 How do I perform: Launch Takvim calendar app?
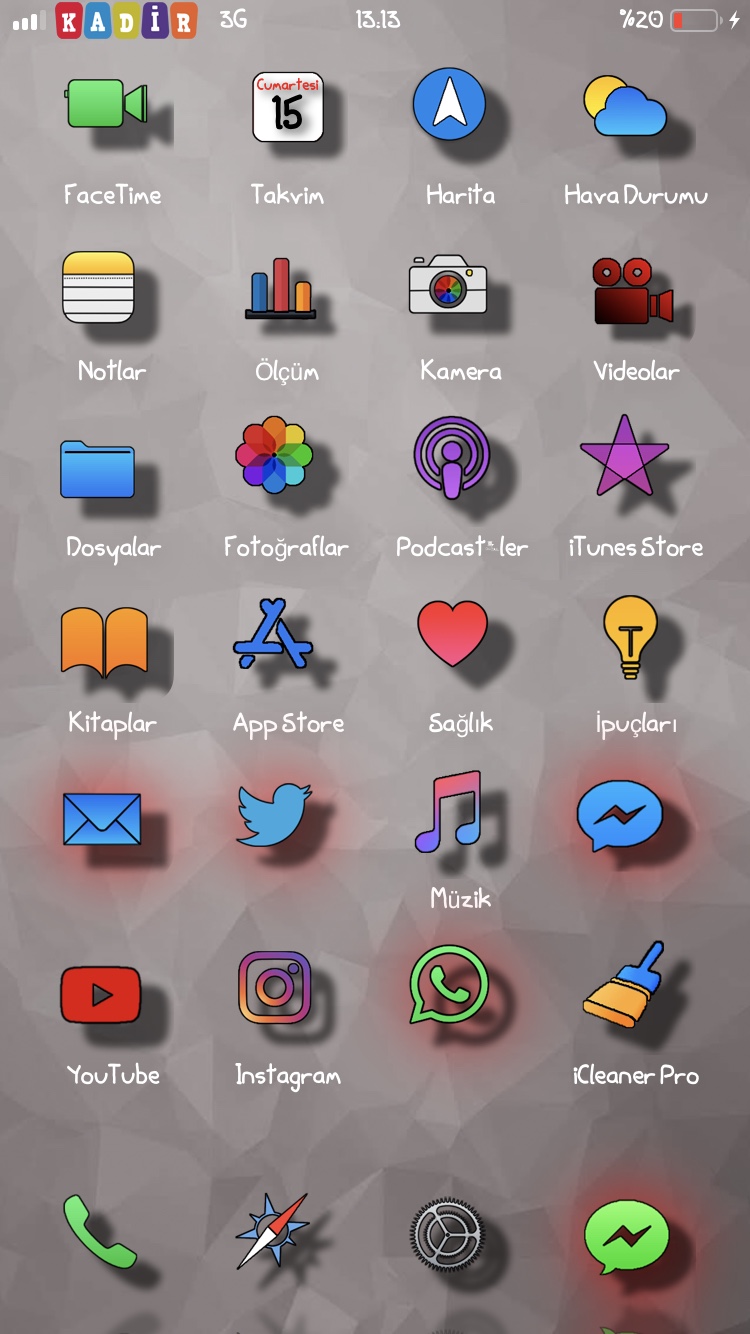(x=287, y=108)
